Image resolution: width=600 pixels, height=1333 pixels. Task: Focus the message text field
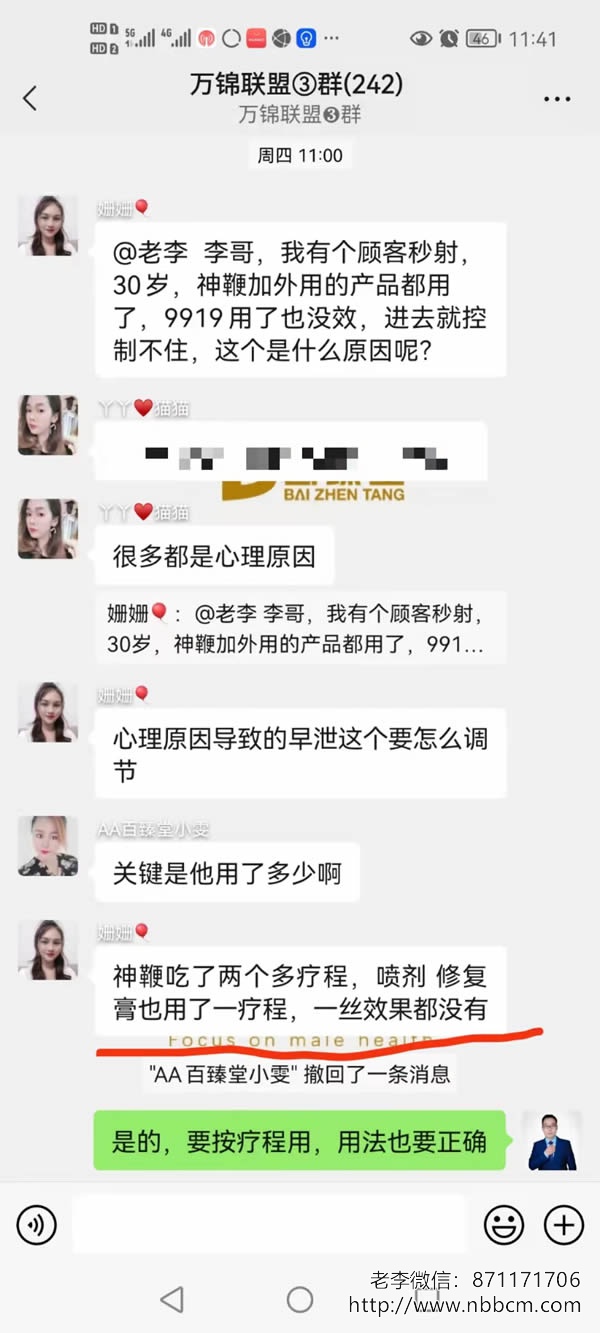point(268,1224)
